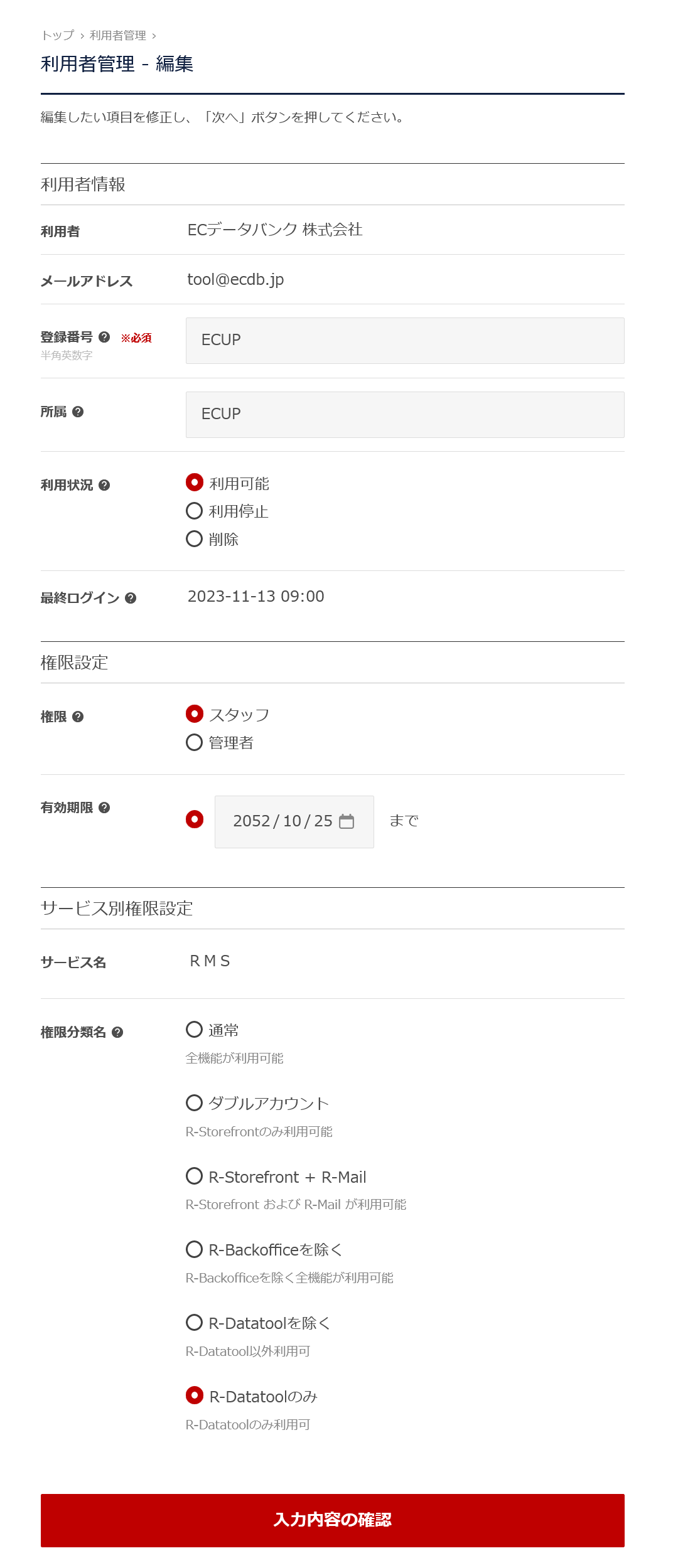Select 利用可能 usage status
Screen dimensions: 678x1568
(x=195, y=483)
